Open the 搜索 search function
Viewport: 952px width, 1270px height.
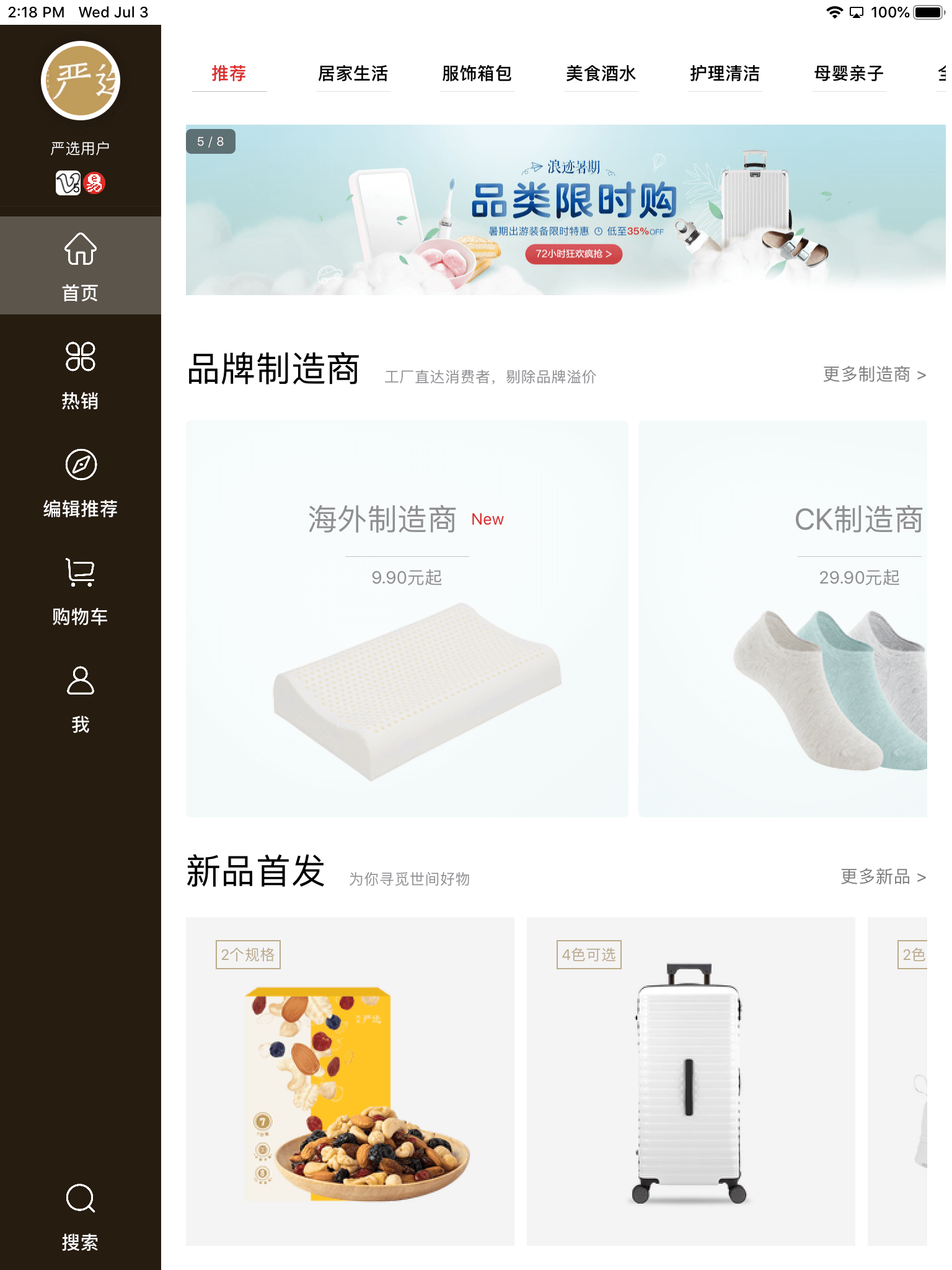tap(80, 1217)
